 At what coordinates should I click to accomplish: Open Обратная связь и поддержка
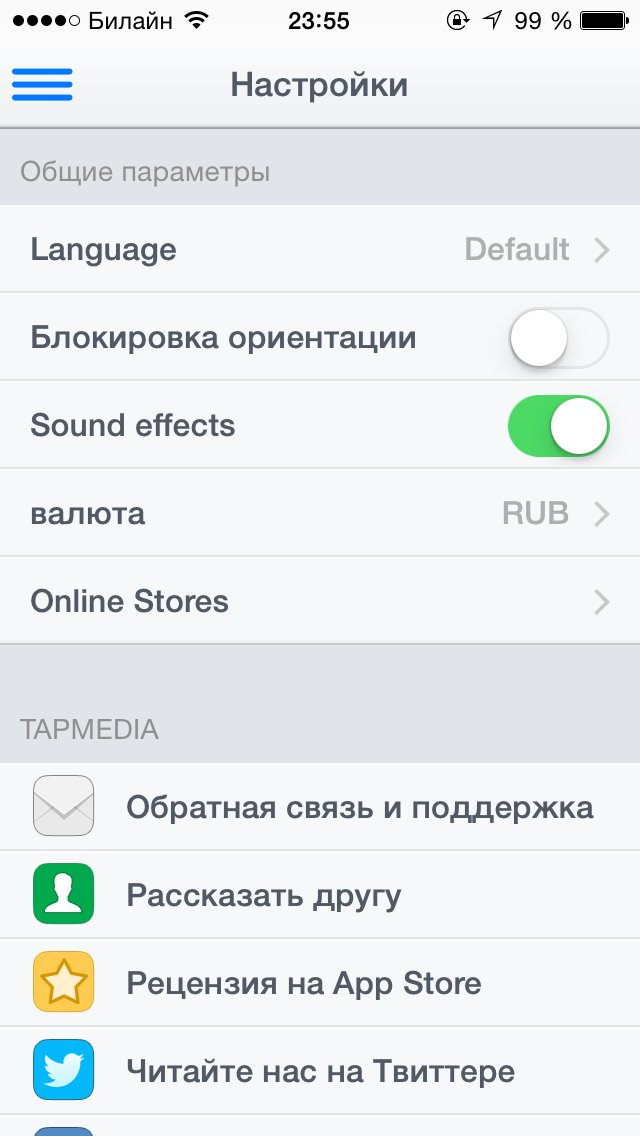(320, 806)
